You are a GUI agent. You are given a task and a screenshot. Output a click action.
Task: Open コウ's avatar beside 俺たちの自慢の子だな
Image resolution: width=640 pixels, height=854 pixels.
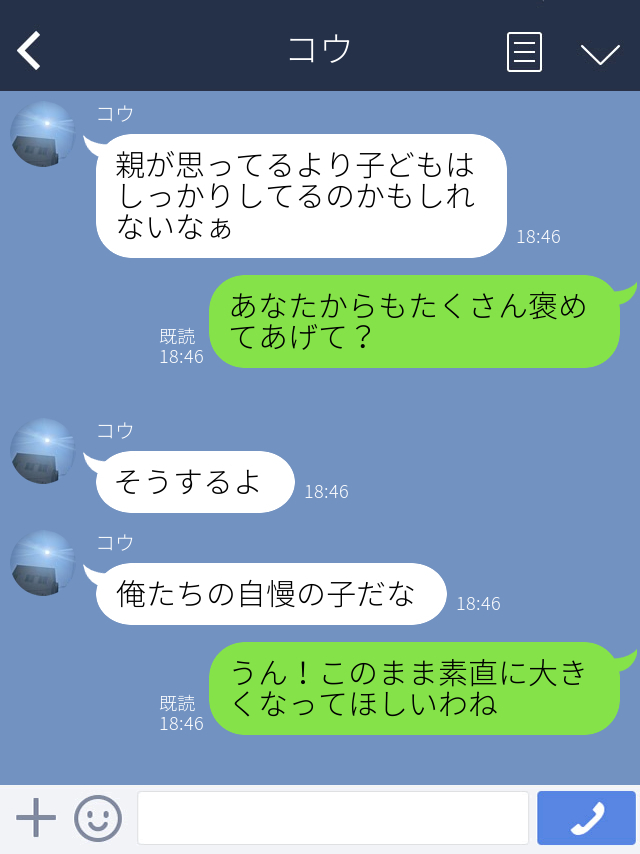point(43,563)
